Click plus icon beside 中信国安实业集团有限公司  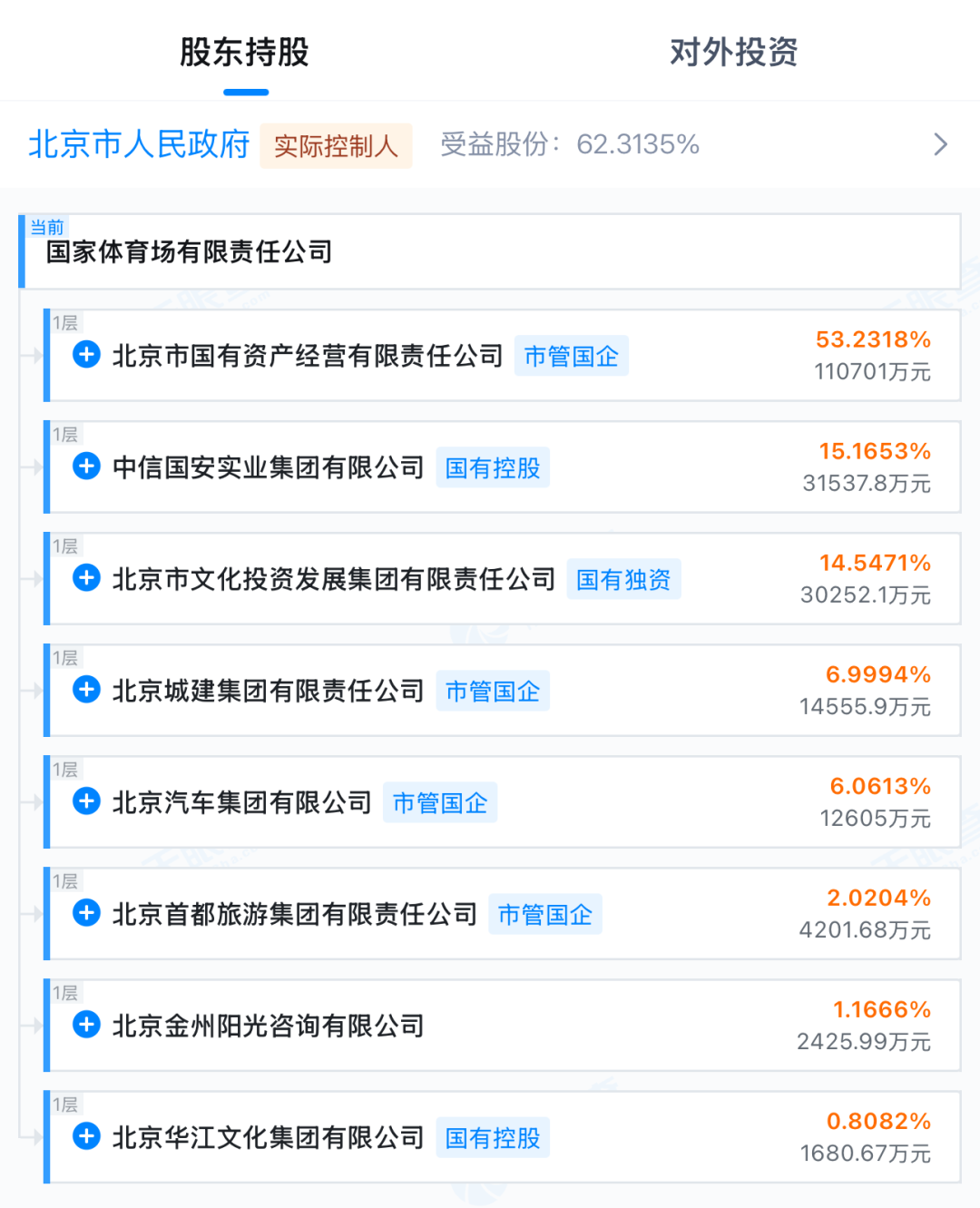point(86,467)
